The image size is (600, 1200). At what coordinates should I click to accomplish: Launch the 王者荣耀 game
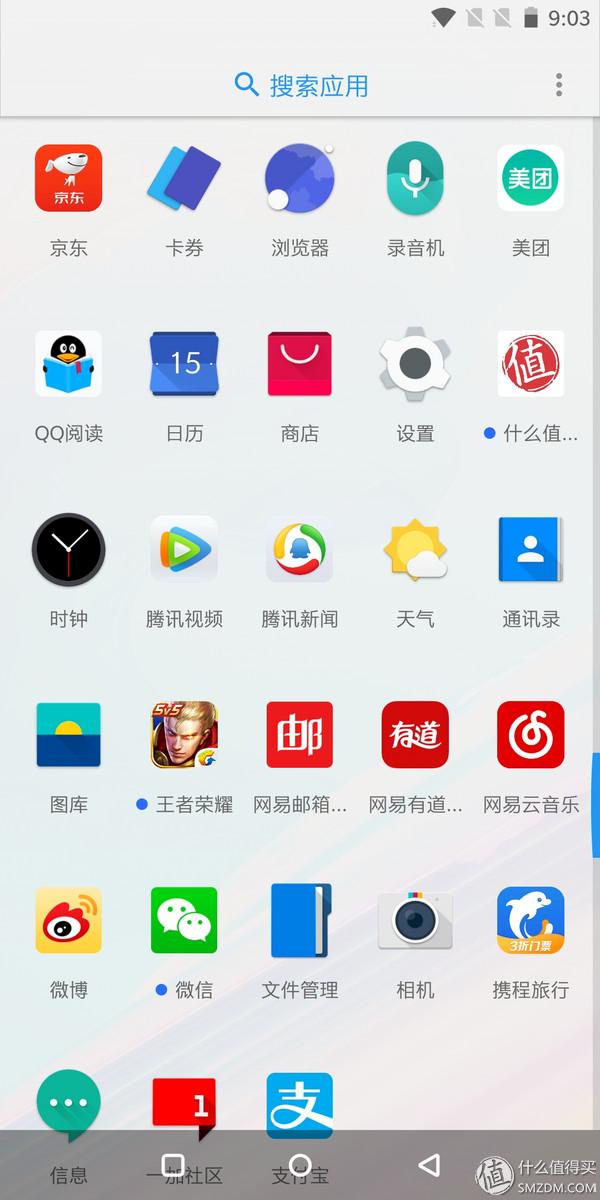(x=184, y=735)
